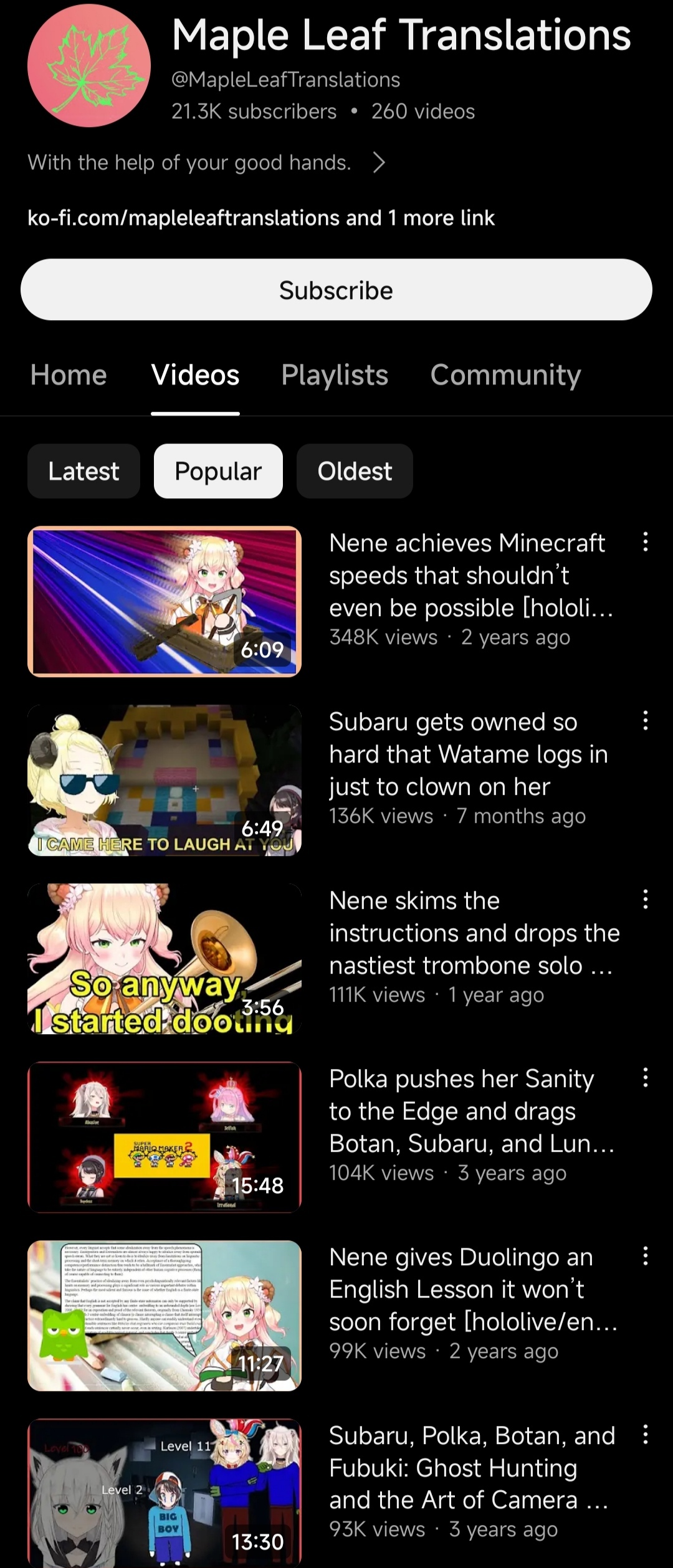Viewport: 673px width, 1568px height.
Task: Play Nene gives Duolingo English Lesson video
Action: 165,1316
